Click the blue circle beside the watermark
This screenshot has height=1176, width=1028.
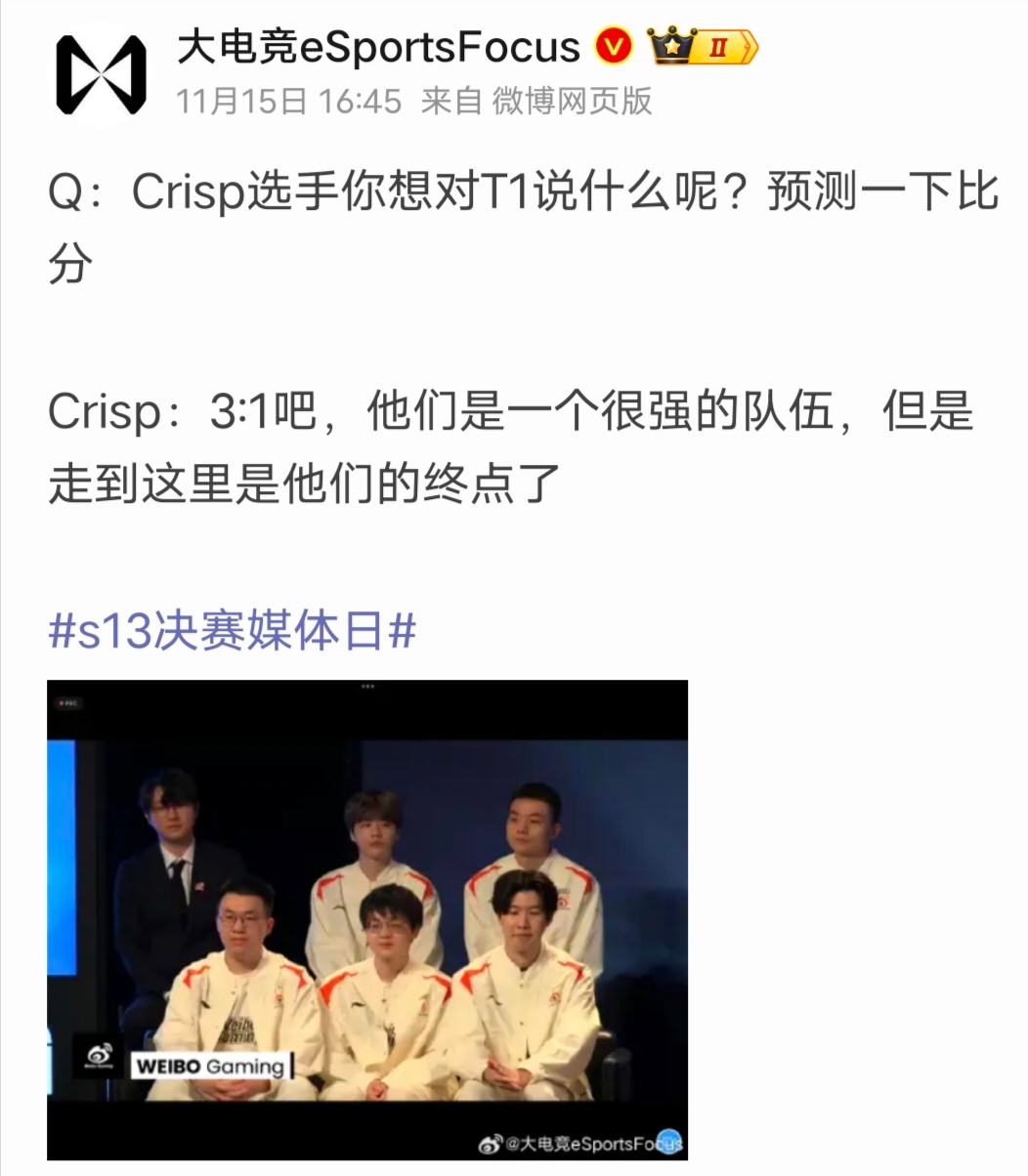[x=668, y=1141]
